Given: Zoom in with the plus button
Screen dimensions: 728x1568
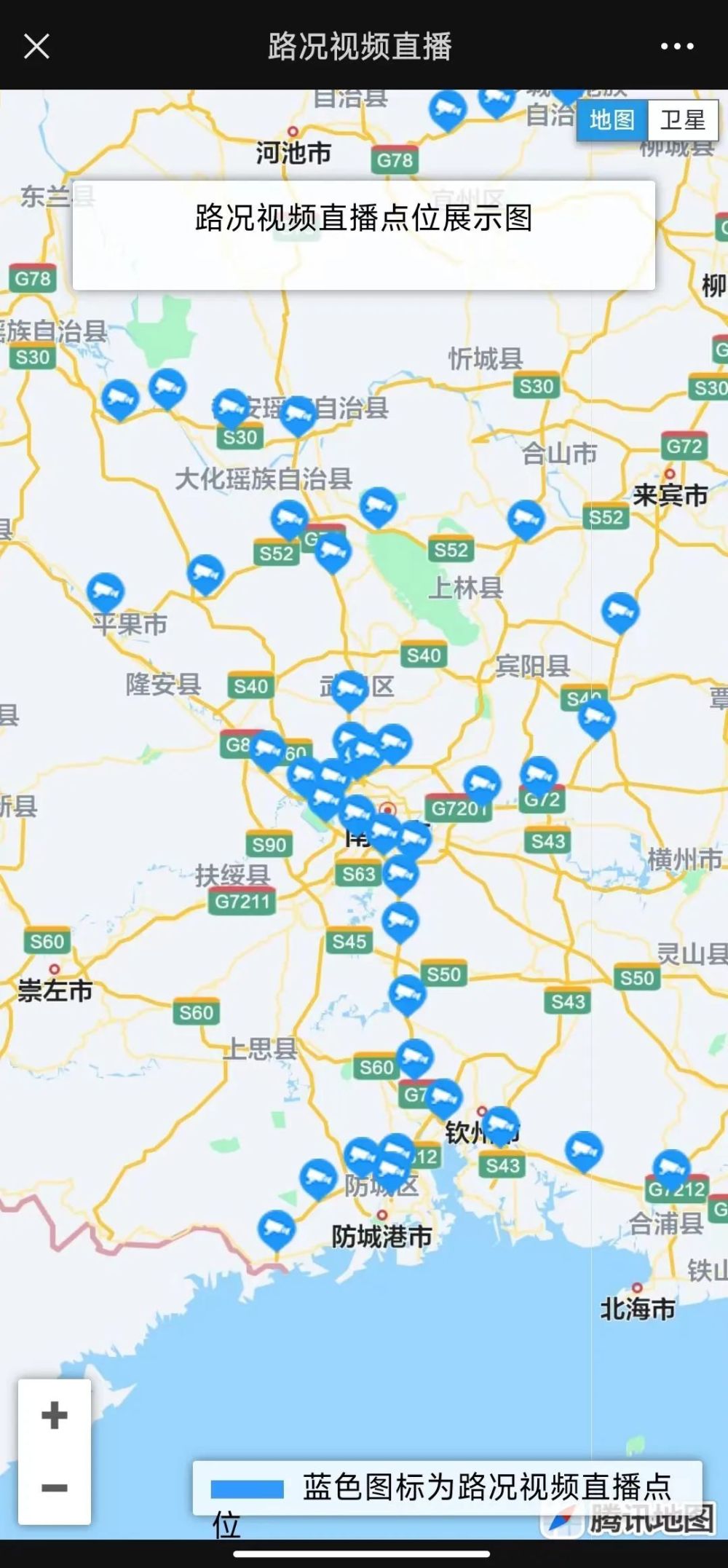Looking at the screenshot, I should 55,1415.
